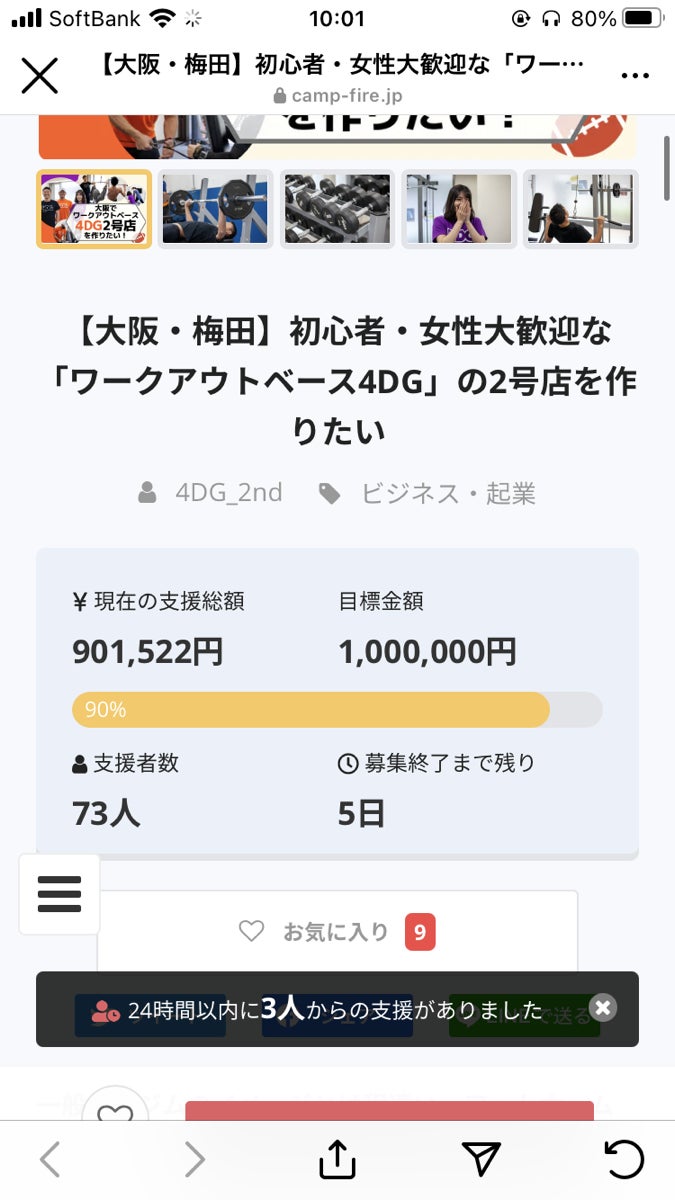The width and height of the screenshot is (675, 1200).
Task: Go forward to the next page
Action: [194, 1159]
